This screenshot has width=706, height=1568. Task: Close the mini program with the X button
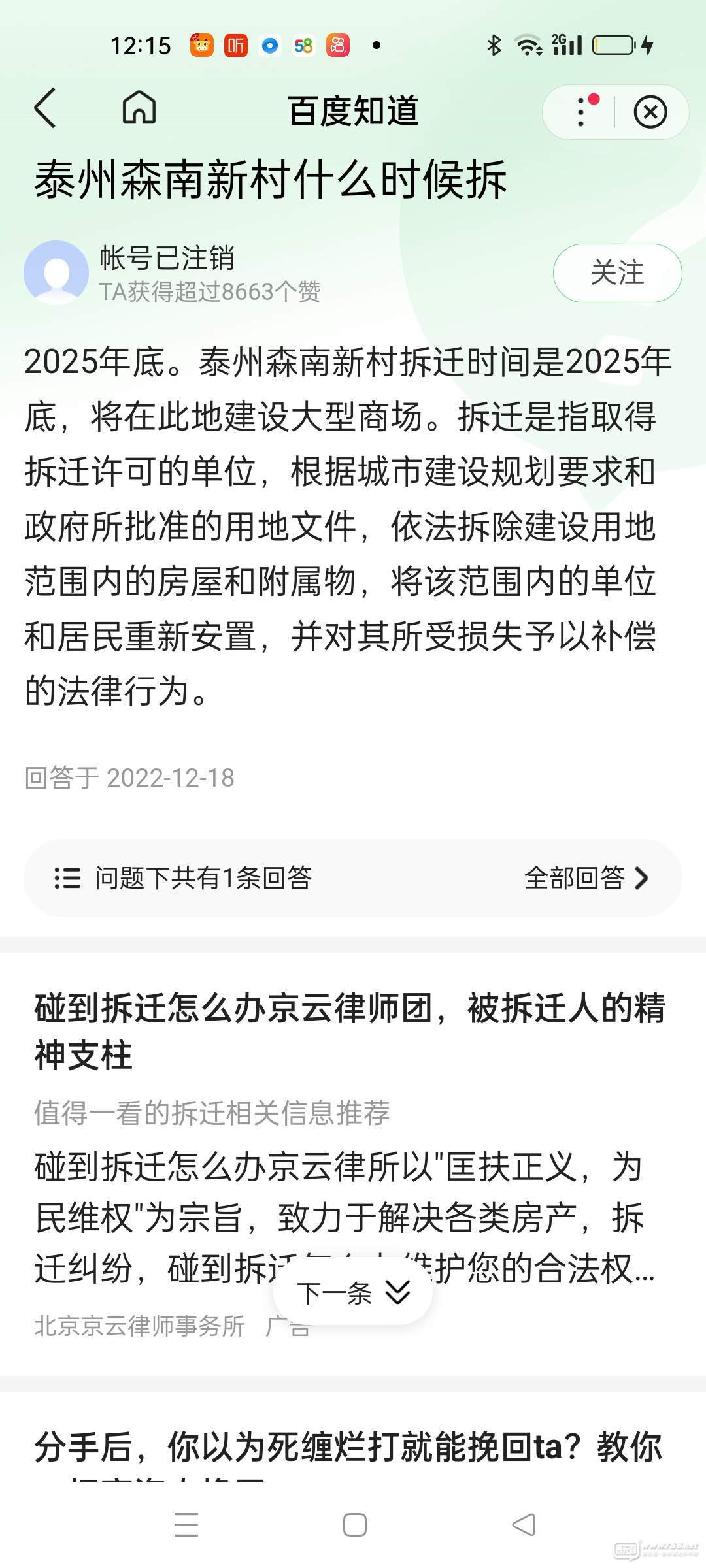(650, 112)
